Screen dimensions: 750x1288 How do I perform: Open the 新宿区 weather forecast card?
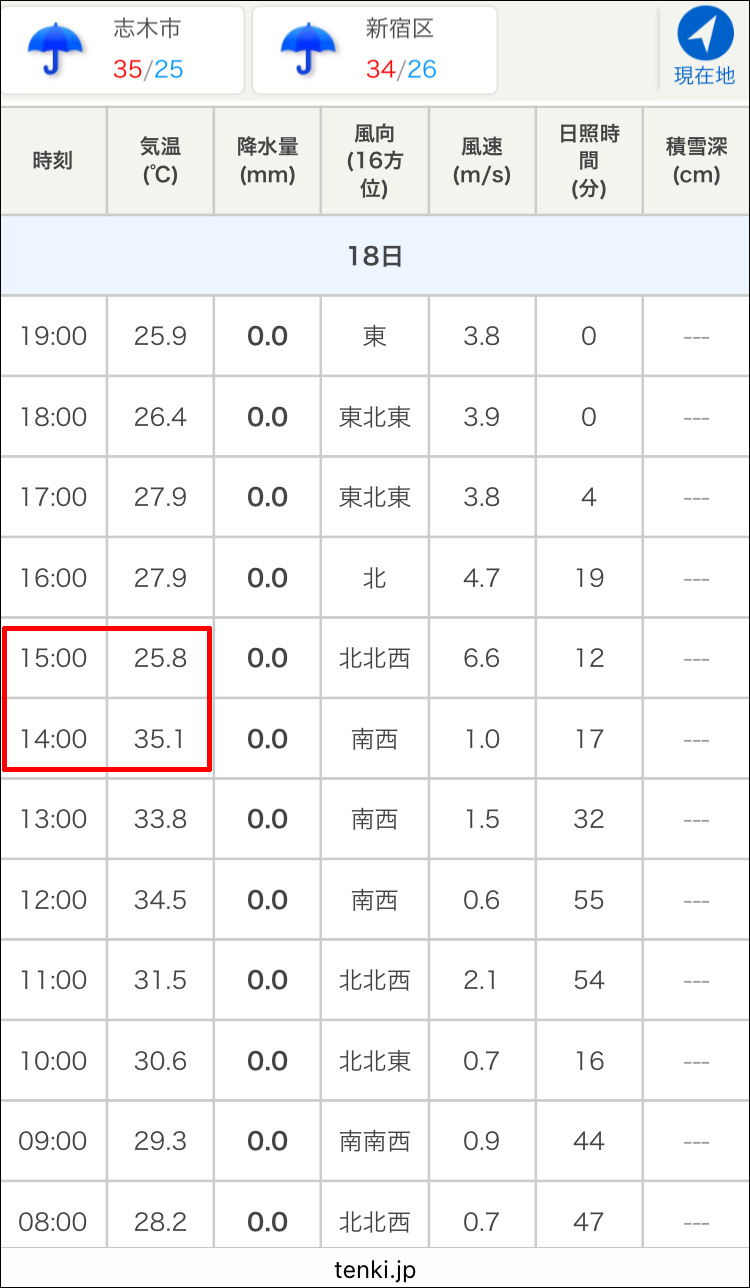375,50
